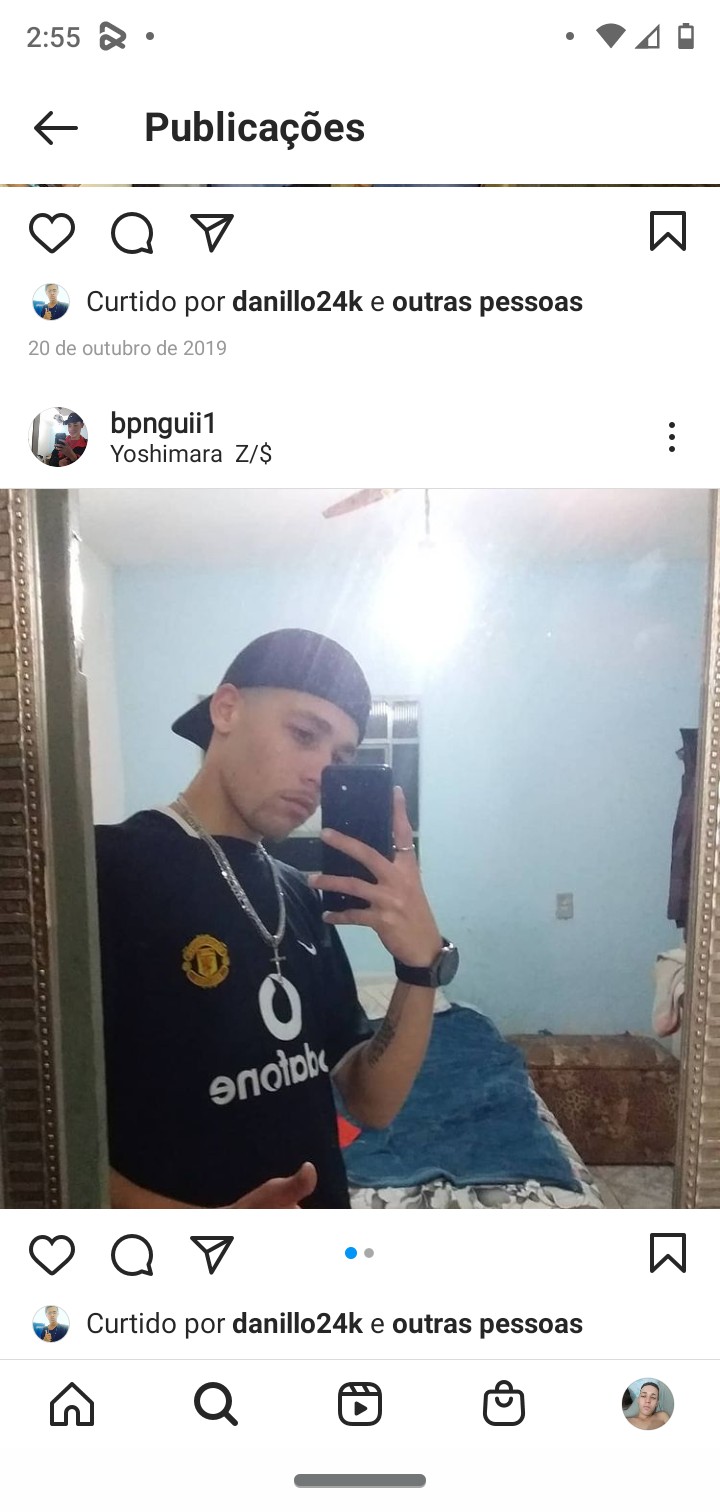This screenshot has height=1512, width=720.
Task: Open bpnguii1's profile picture
Action: [59, 437]
